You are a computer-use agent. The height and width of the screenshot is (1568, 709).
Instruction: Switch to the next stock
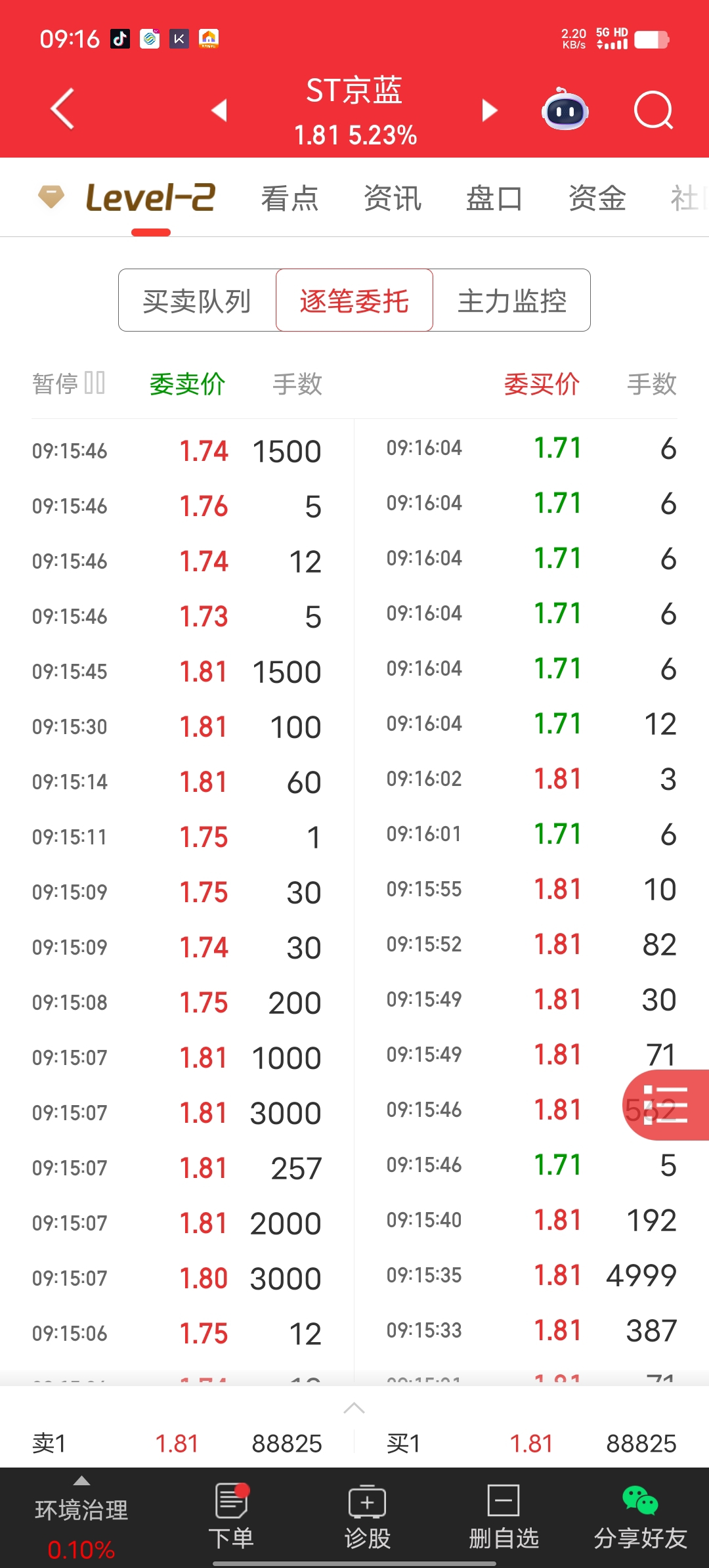[489, 110]
